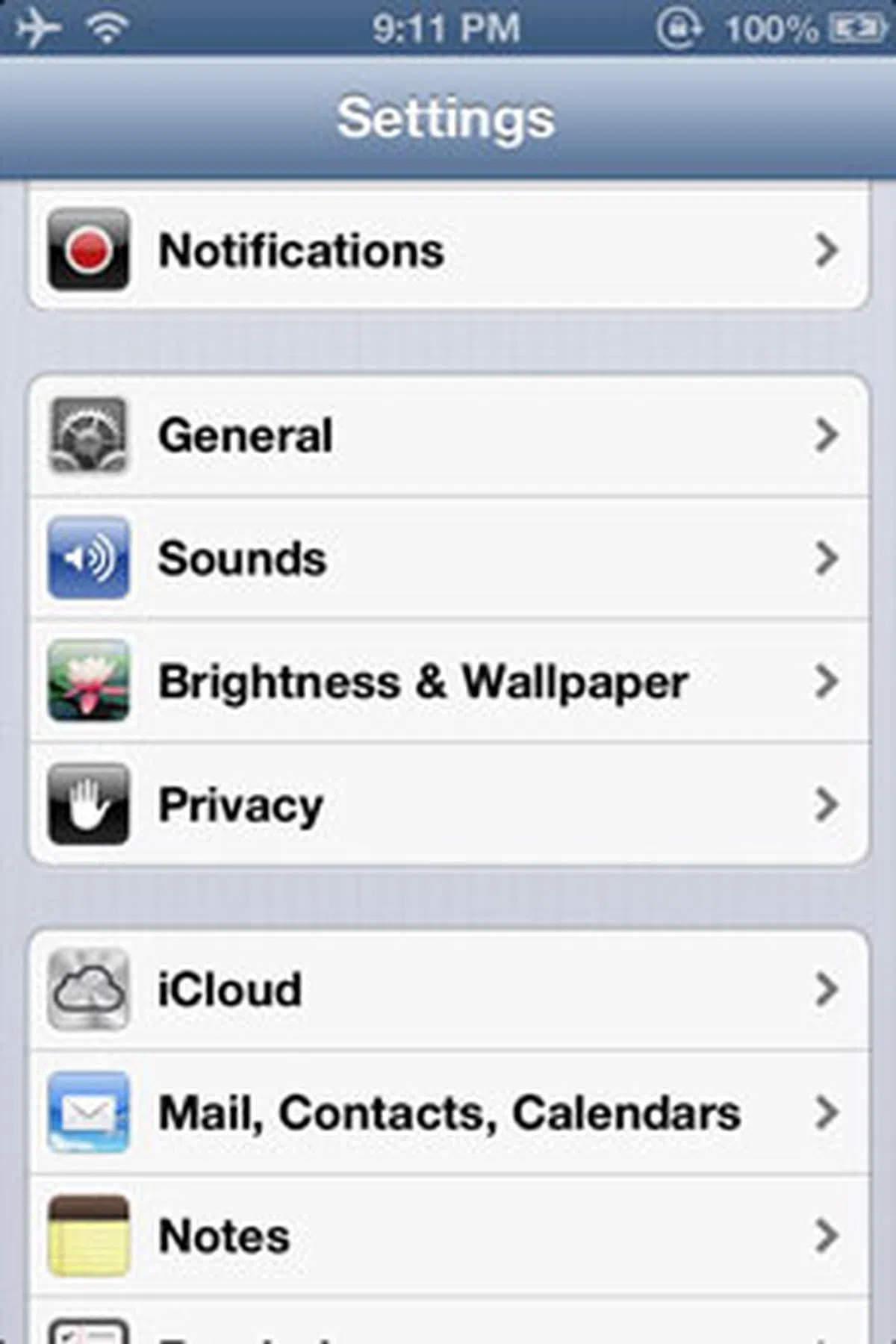Open Notifications settings
The image size is (896, 1344).
(x=448, y=250)
